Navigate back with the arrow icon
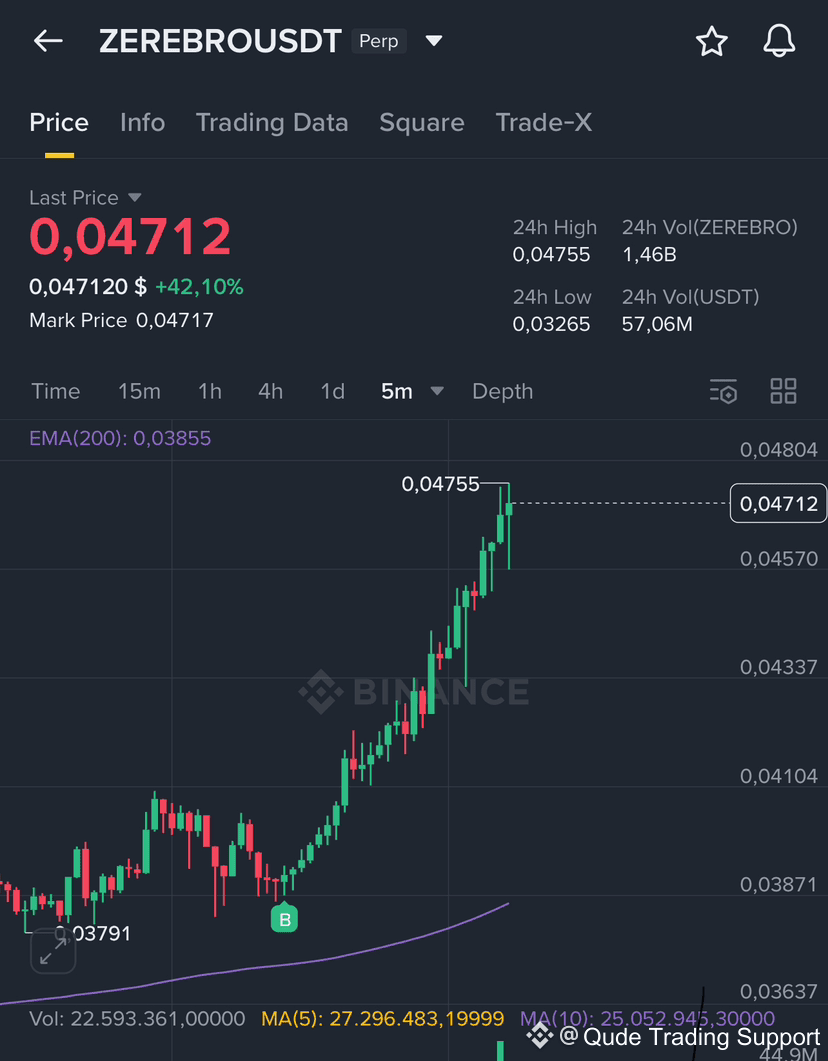The width and height of the screenshot is (828, 1061). (x=48, y=40)
